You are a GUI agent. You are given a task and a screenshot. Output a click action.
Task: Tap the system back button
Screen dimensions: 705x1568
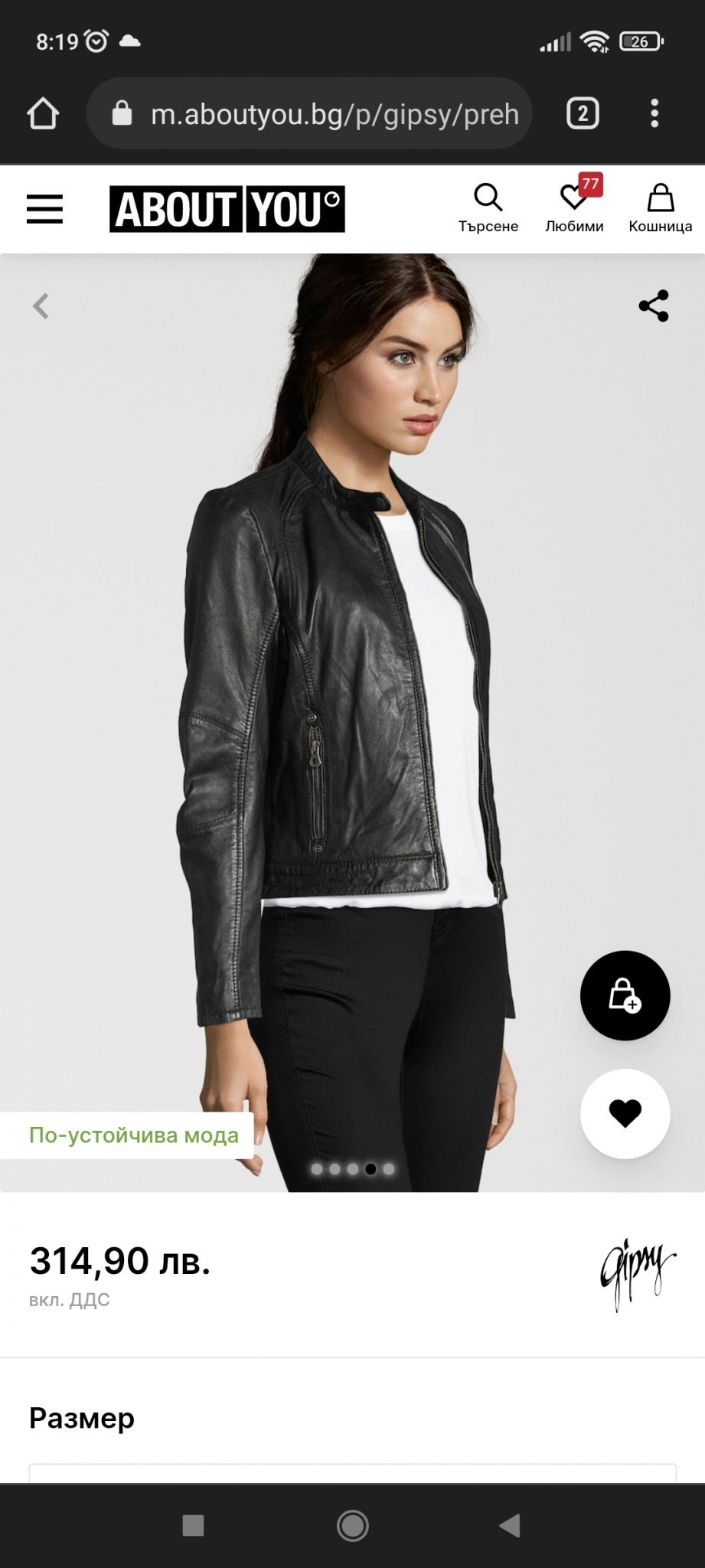(x=510, y=1525)
